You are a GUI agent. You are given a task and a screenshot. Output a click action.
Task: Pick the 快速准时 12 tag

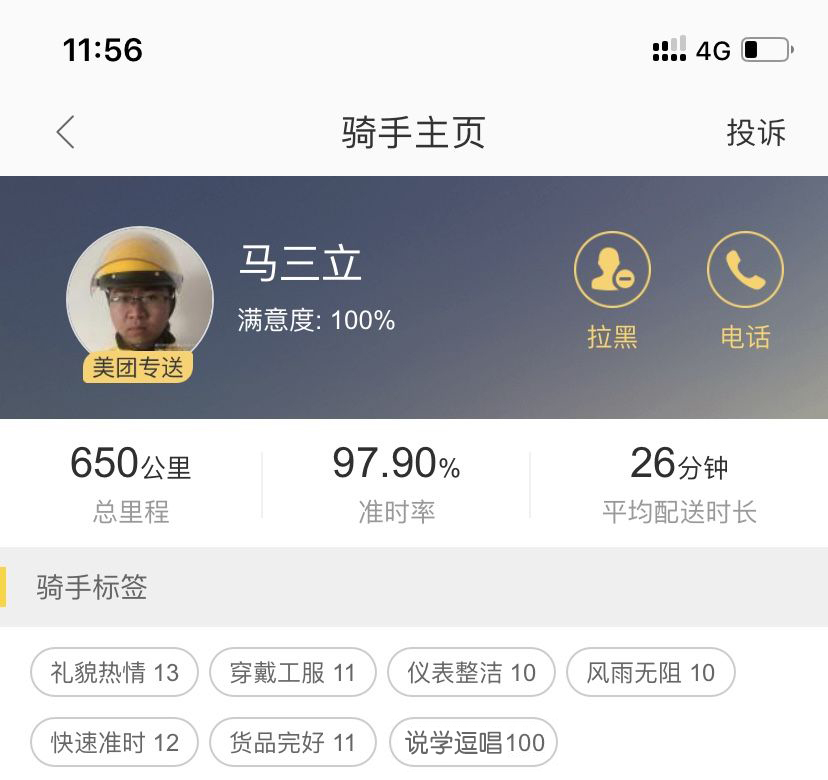pyautogui.click(x=115, y=743)
